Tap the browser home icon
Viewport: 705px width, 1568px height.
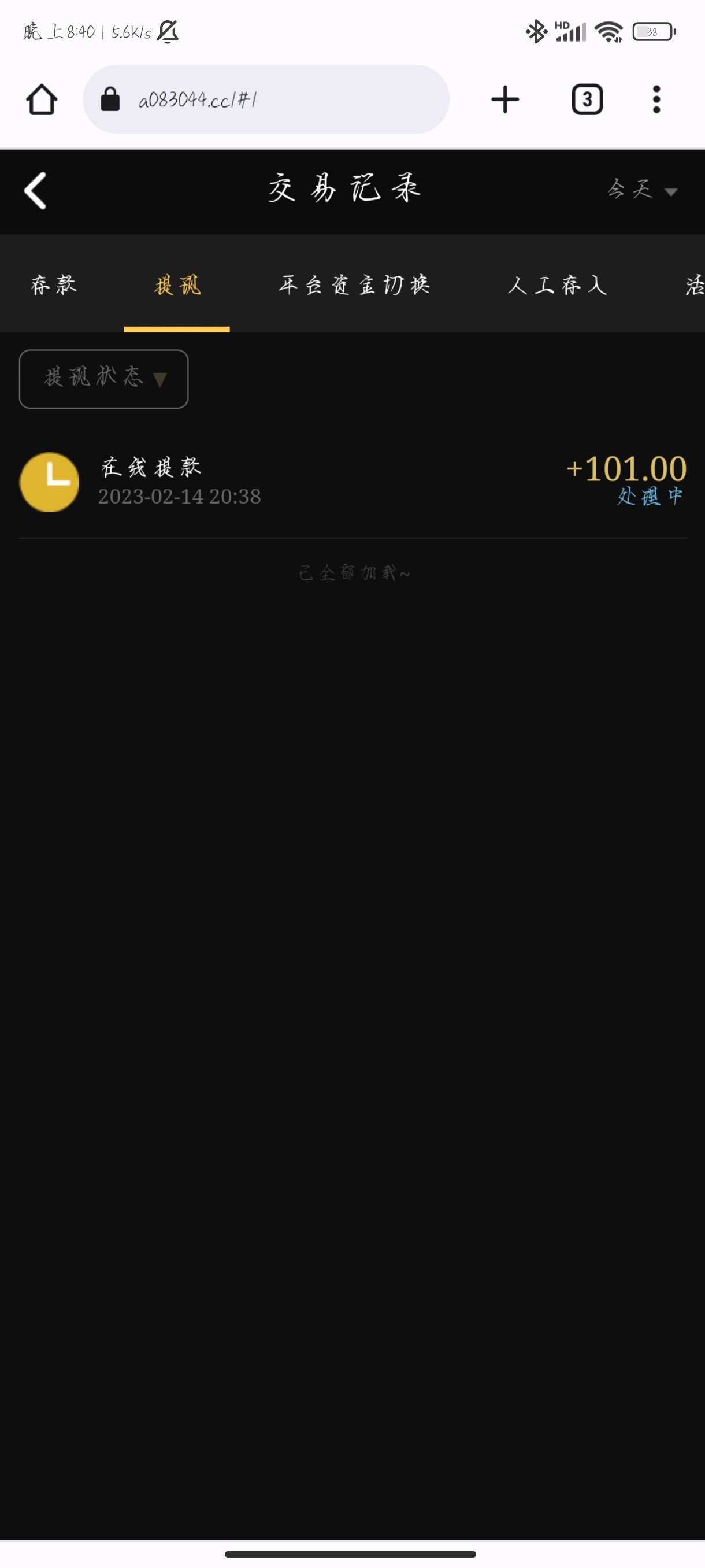[42, 99]
